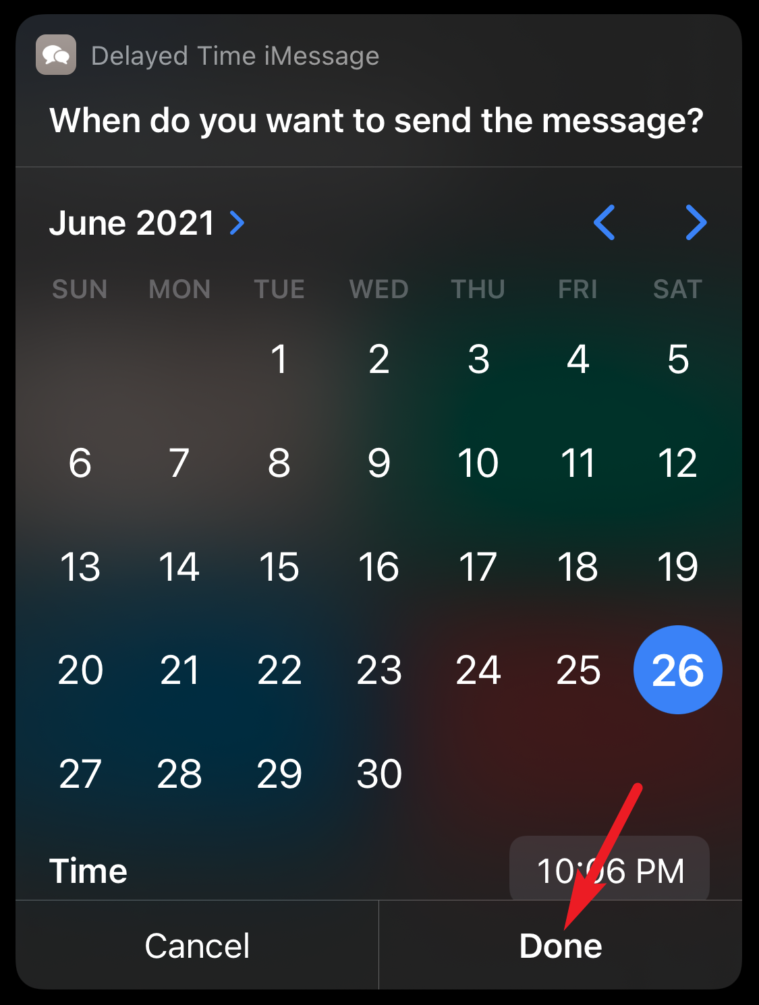Choose the 12th in the calendar
The height and width of the screenshot is (1005, 759).
(x=678, y=463)
